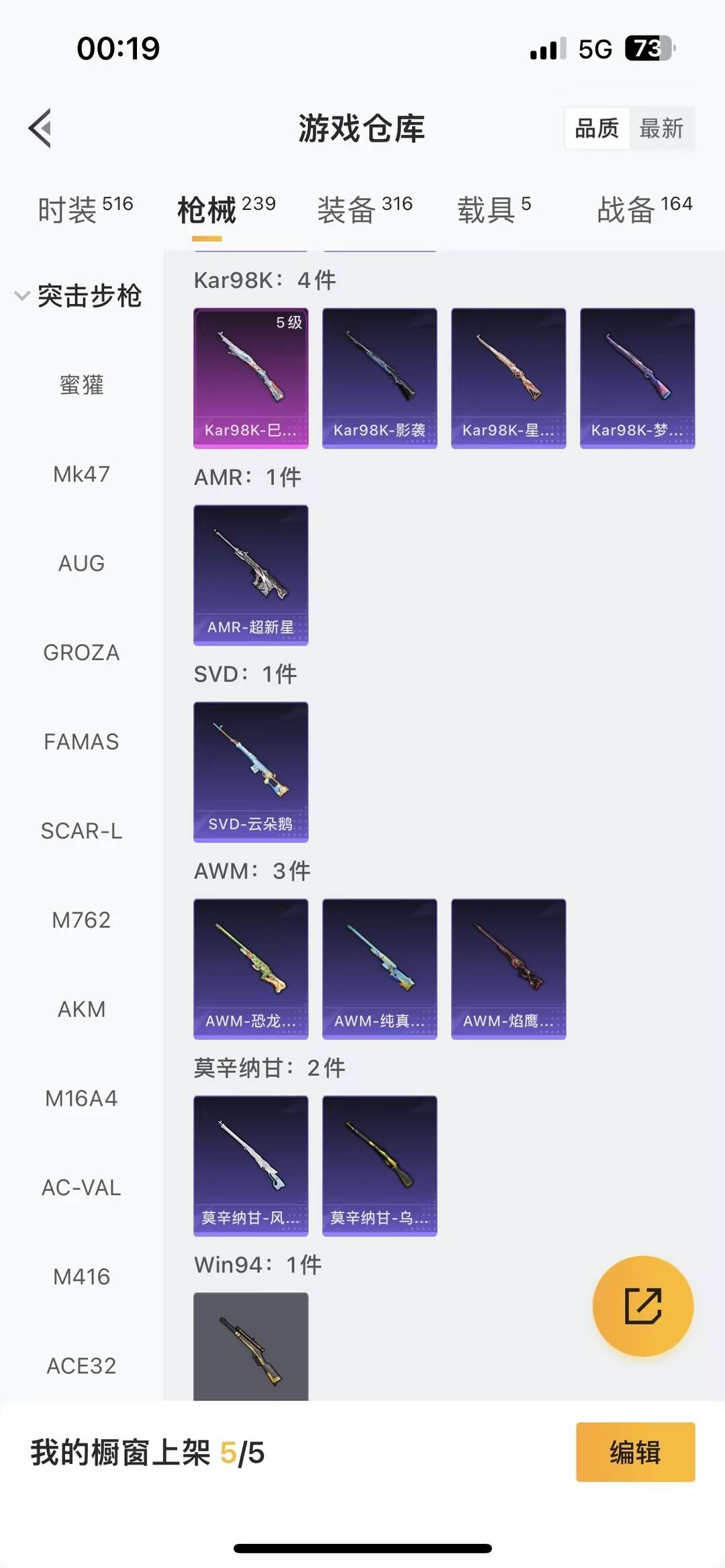Select the M416 weapon category
This screenshot has height=1568, width=725.
(x=81, y=1277)
